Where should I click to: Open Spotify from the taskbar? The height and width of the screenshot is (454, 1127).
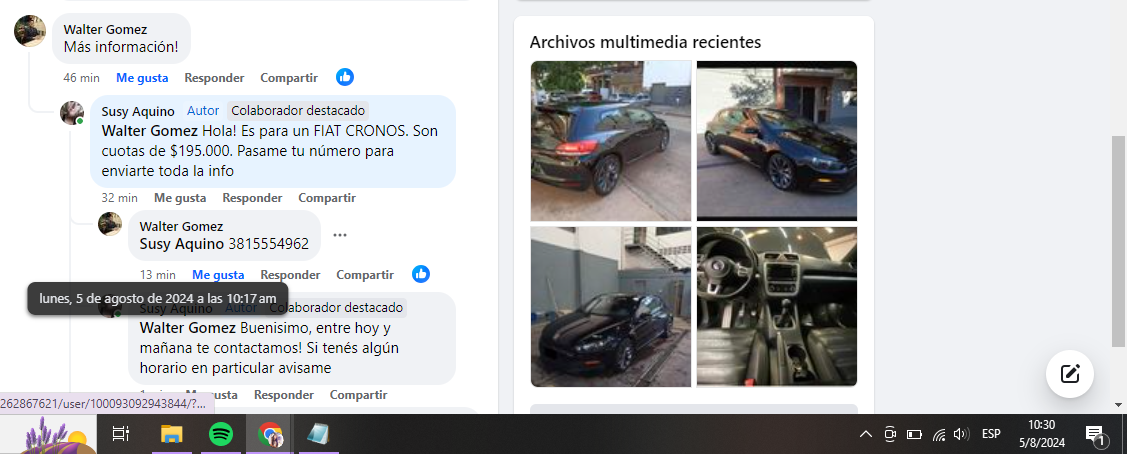(221, 434)
